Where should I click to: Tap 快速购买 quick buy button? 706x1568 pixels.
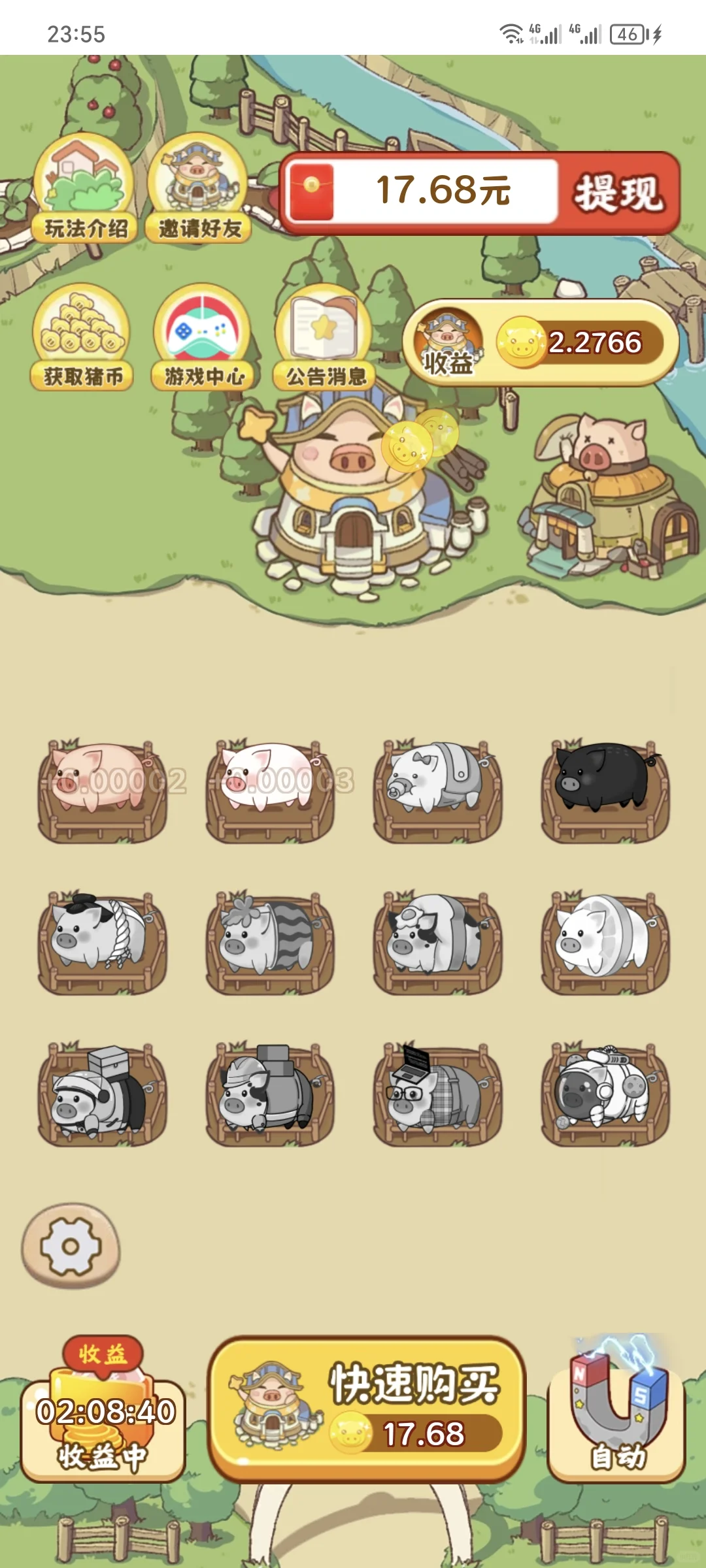pos(367,1409)
